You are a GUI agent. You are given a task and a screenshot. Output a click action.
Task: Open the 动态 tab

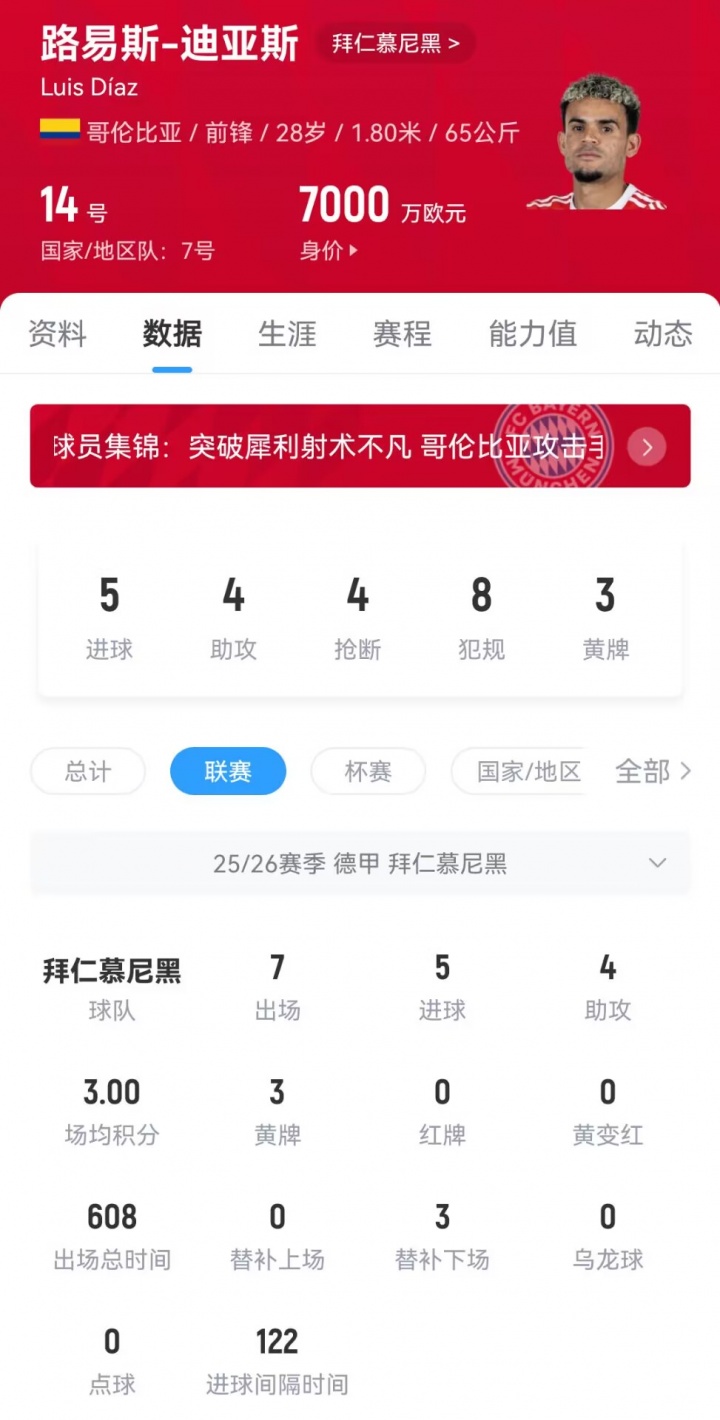point(662,334)
